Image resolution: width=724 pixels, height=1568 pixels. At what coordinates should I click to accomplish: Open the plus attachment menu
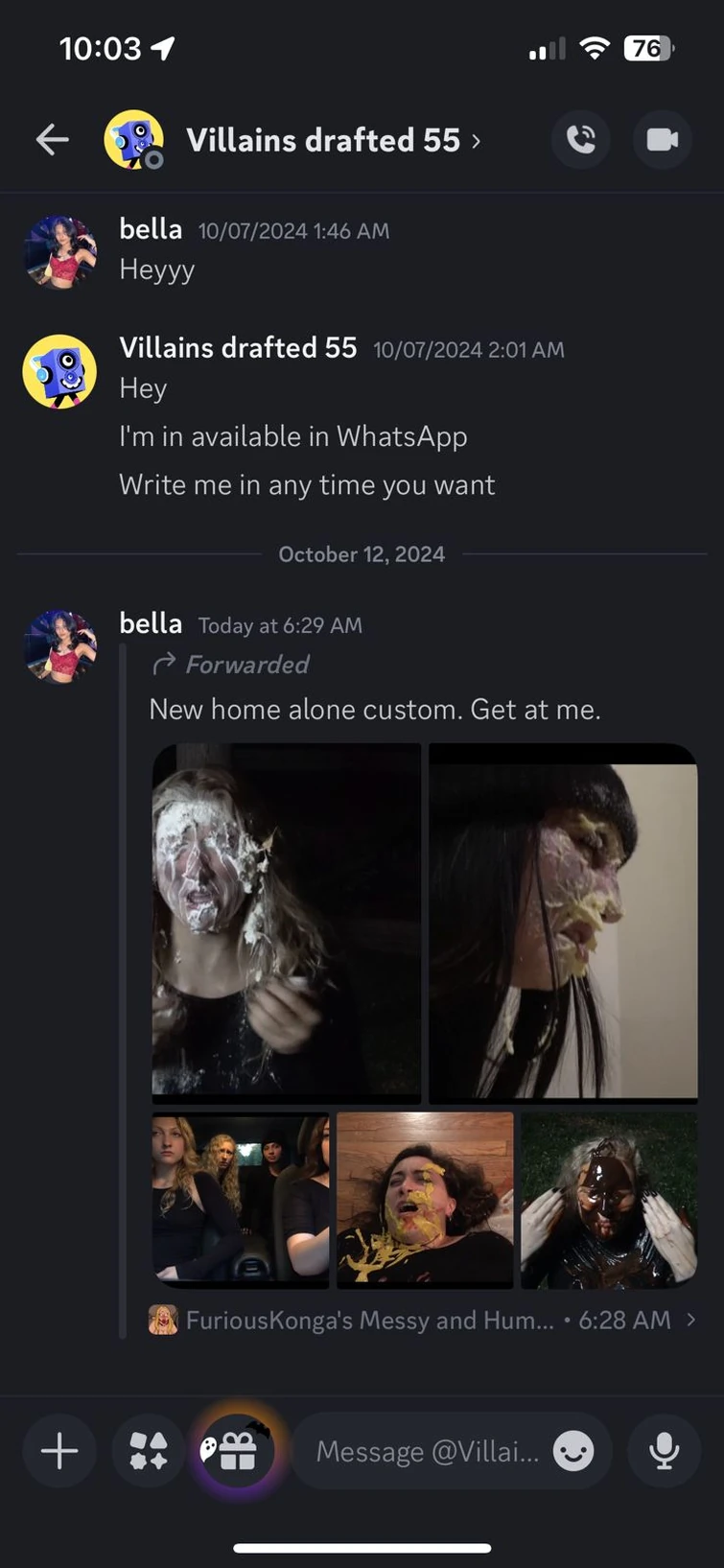(x=59, y=1450)
